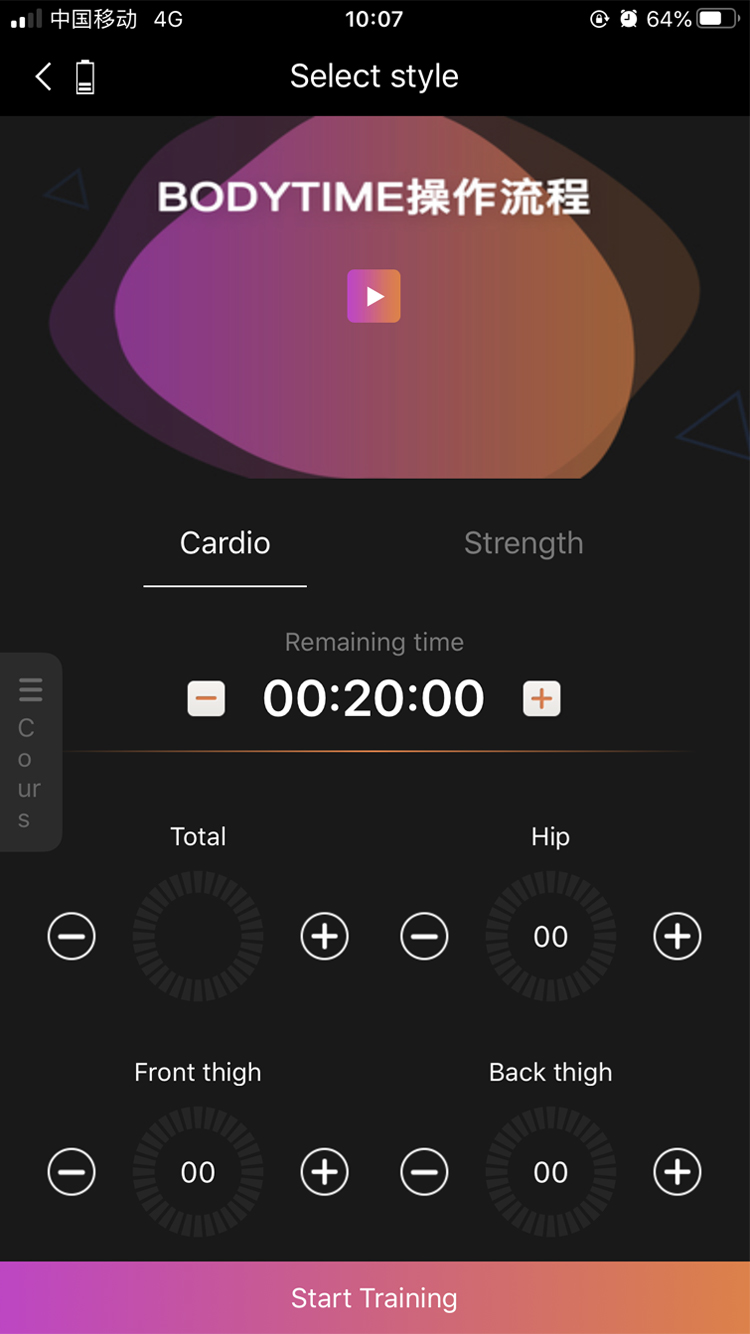Raise the Back thigh intensity
The image size is (750, 1334).
coord(677,1172)
